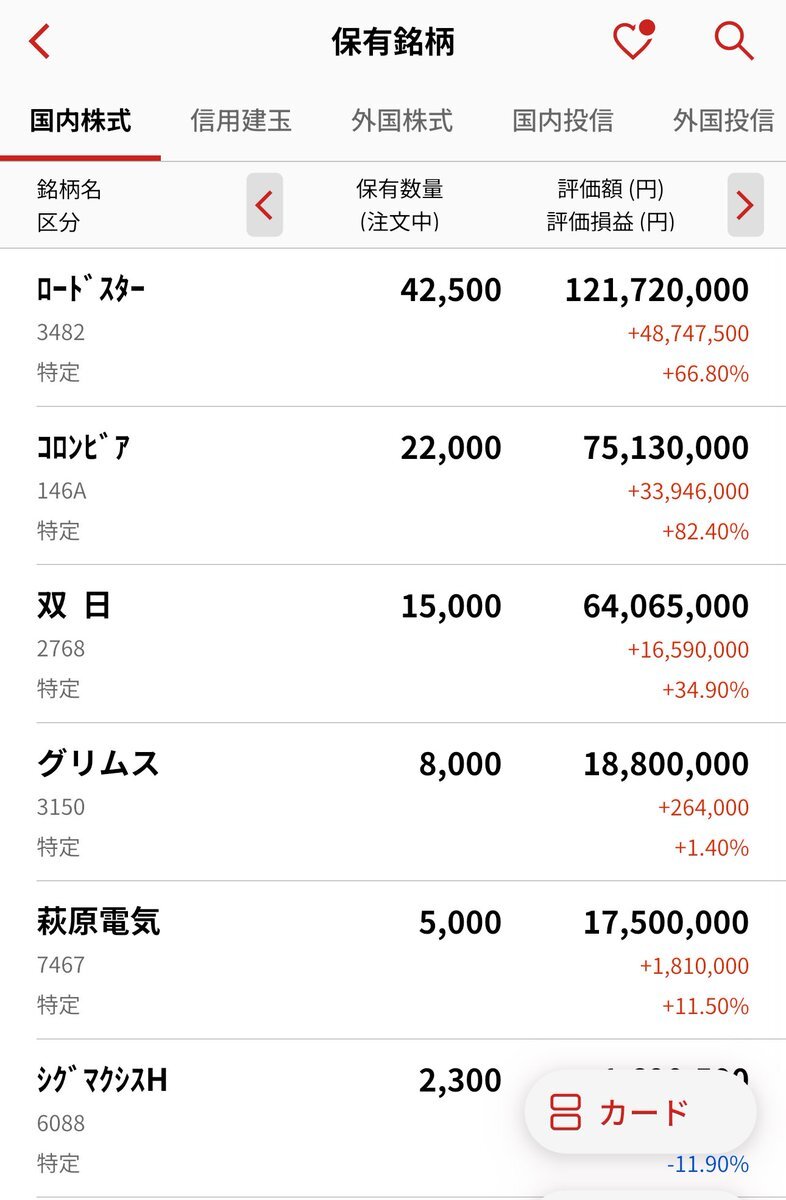Screen dimensions: 786x1200
Task: Click the right chevron to switch columns
Action: point(744,205)
